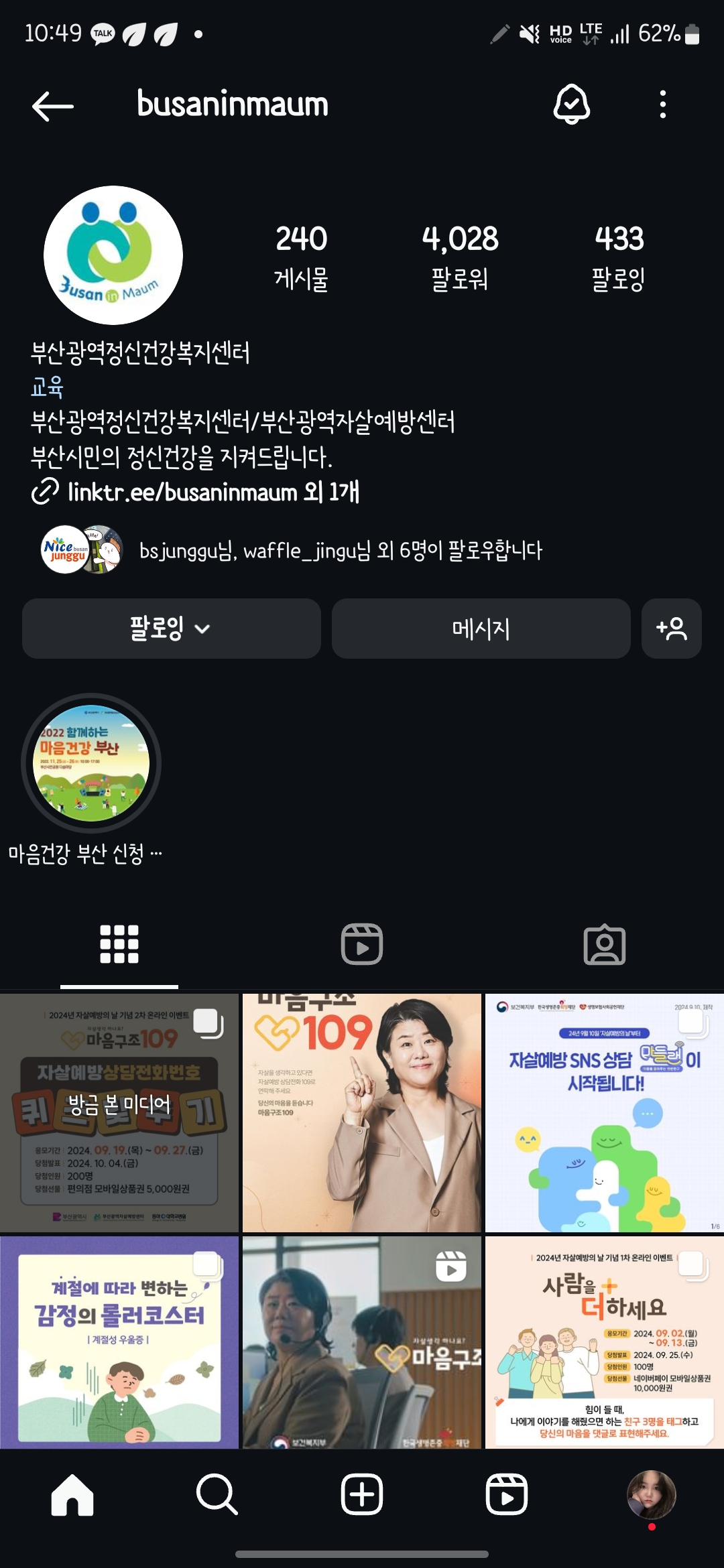The width and height of the screenshot is (724, 1568).
Task: Open my own profile avatar tab
Action: pyautogui.click(x=651, y=1494)
